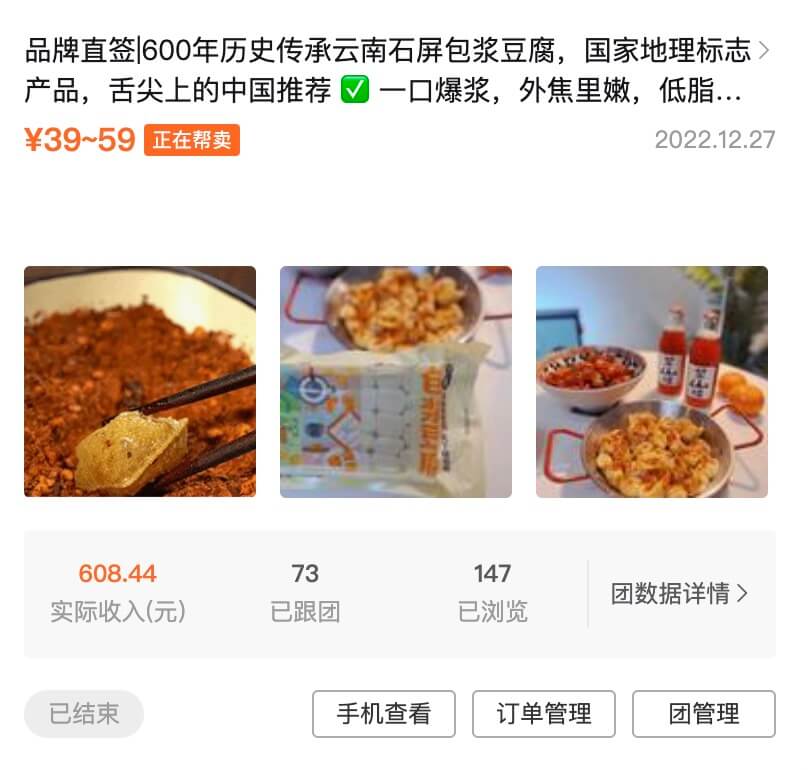Screen dimensions: 808x770
Task: Tap the 手机查看 button
Action: 384,714
